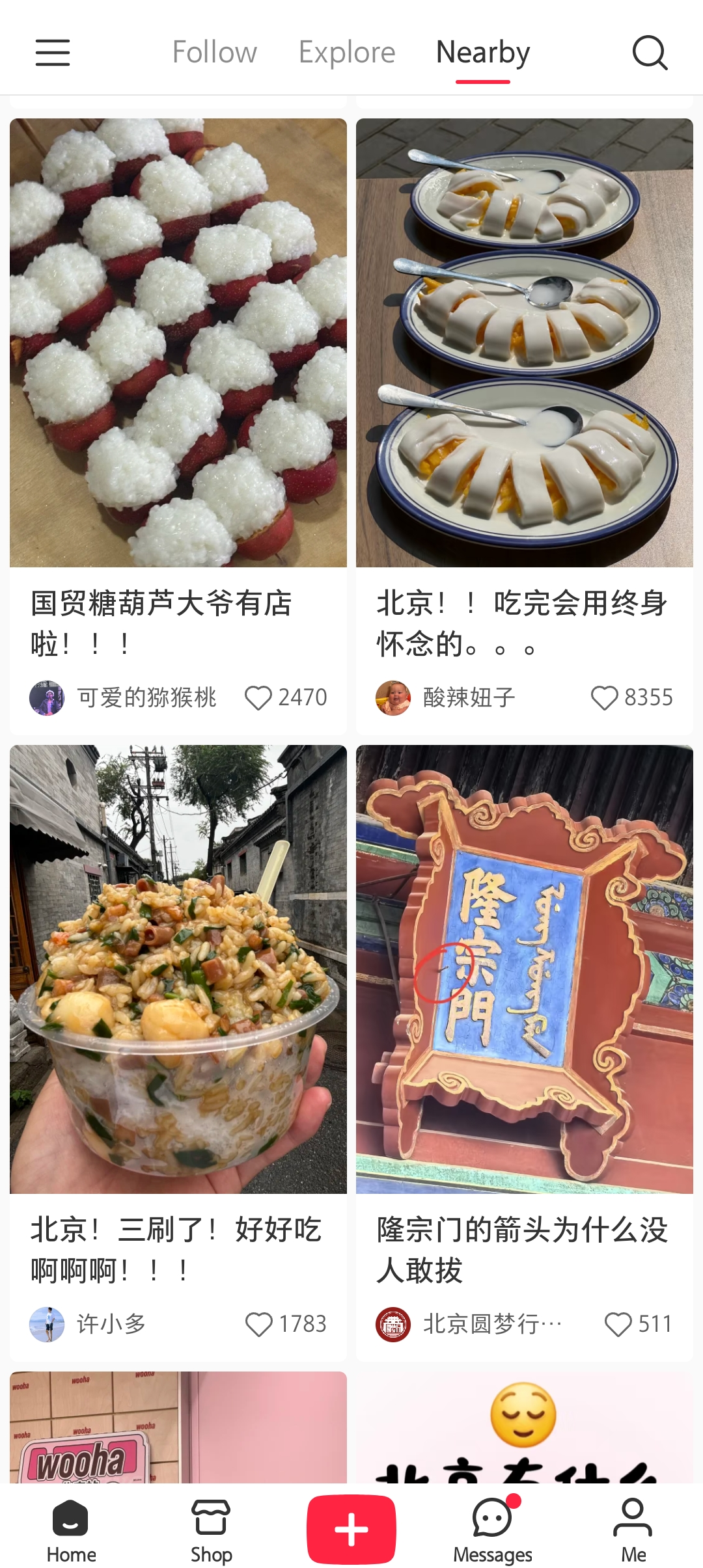The image size is (703, 1568).
Task: Open the 国贸糖葫芦大爷有店啦 post
Action: [x=178, y=343]
